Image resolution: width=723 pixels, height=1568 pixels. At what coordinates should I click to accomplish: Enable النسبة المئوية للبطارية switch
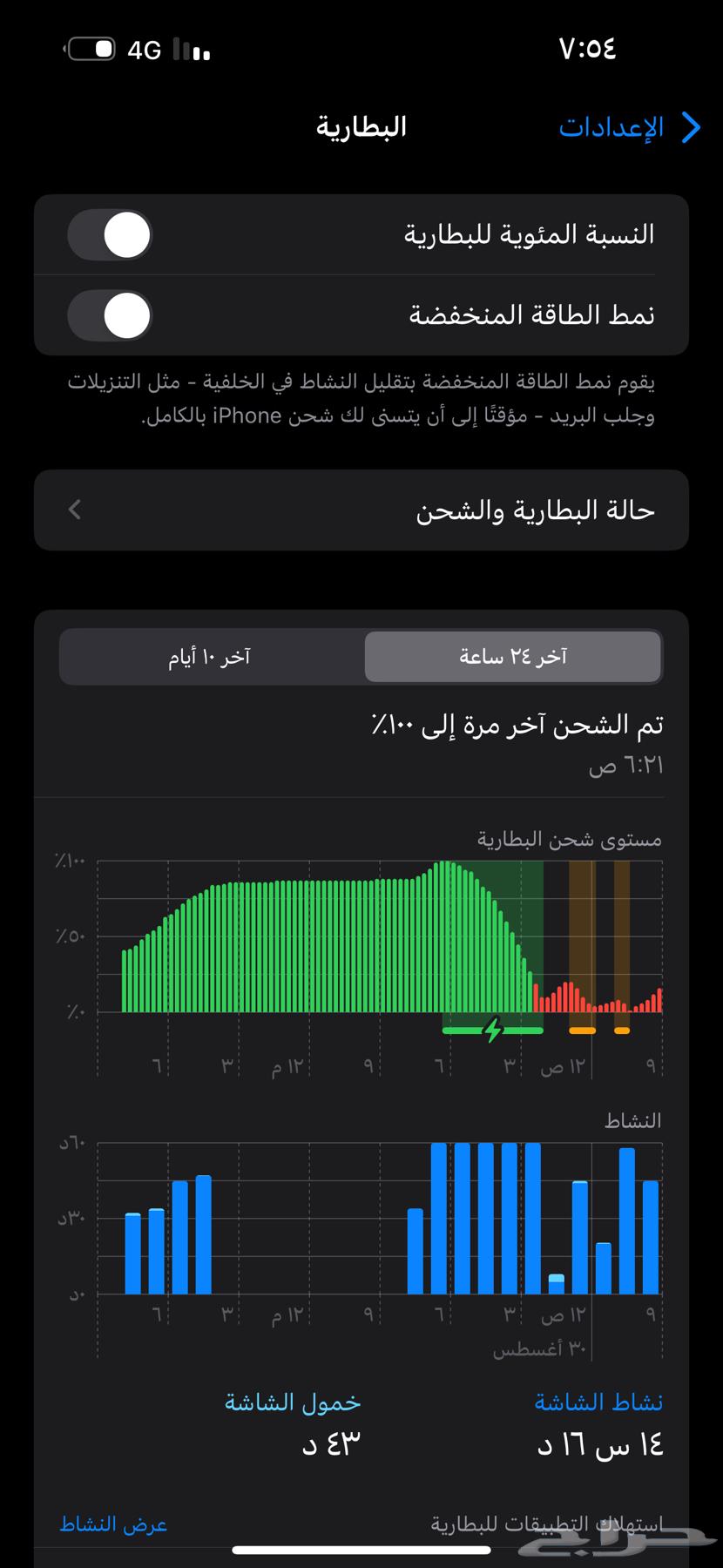(108, 234)
